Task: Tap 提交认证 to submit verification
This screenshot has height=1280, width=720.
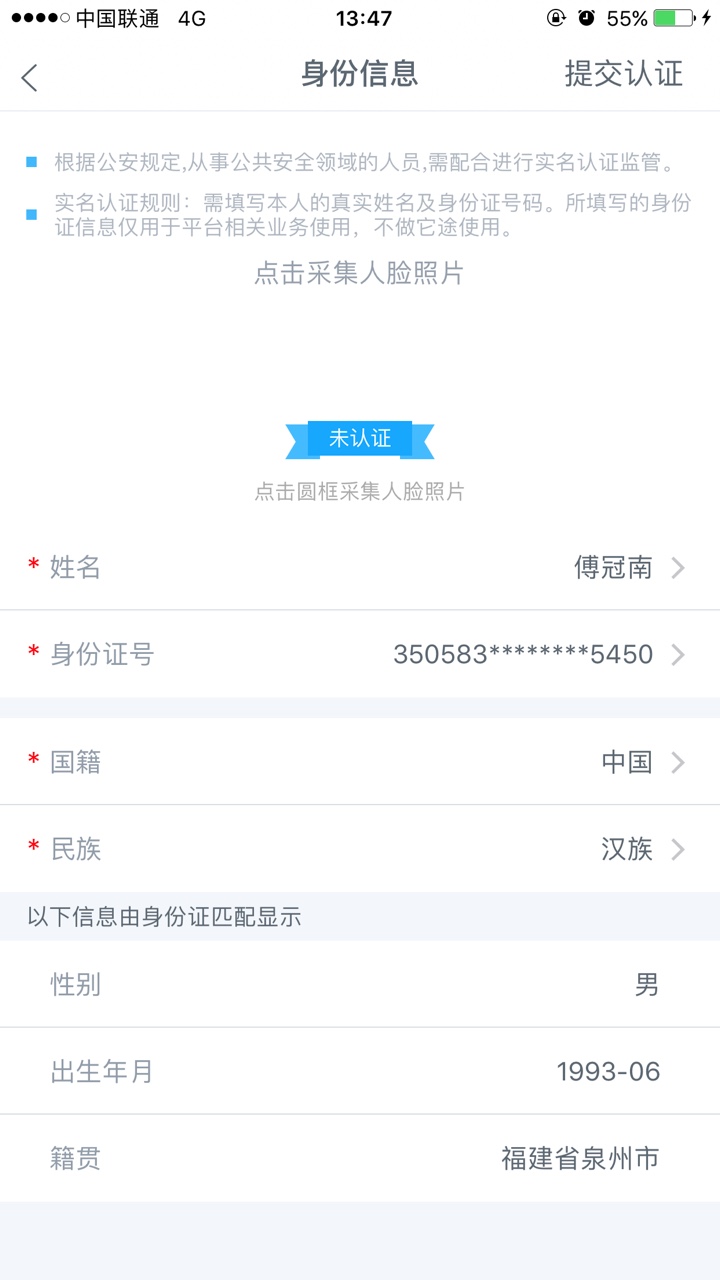Action: tap(623, 74)
